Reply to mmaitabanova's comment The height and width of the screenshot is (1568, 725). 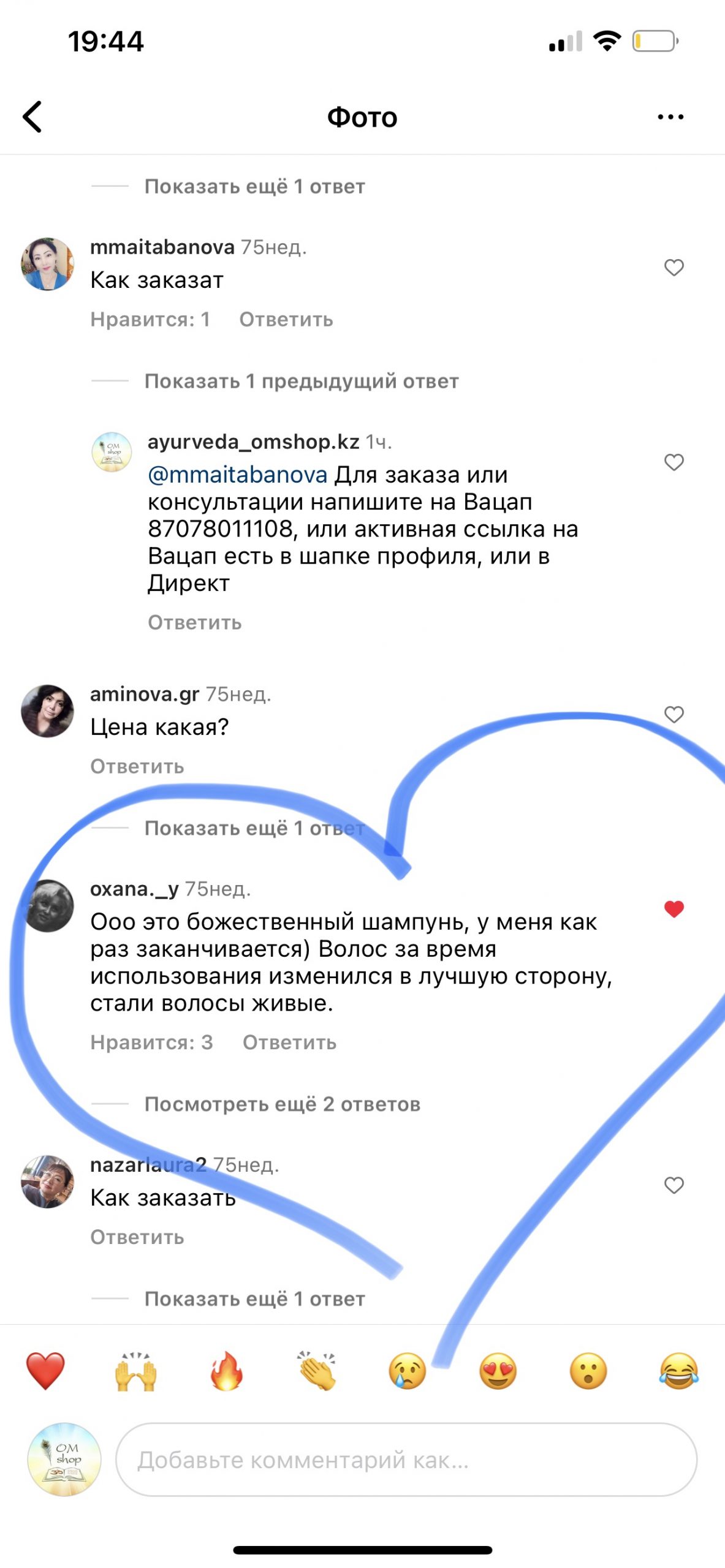point(286,320)
